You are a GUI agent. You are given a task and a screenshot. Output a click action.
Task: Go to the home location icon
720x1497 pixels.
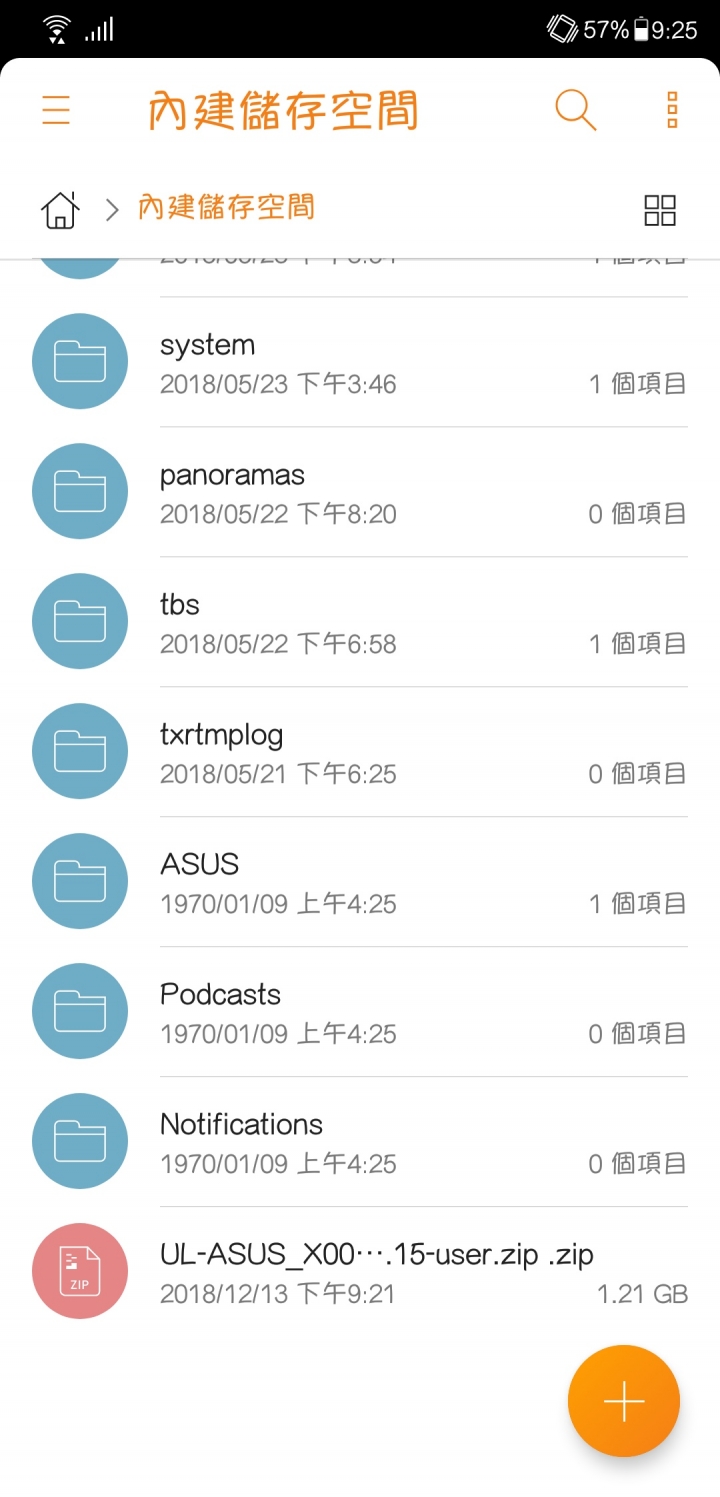point(60,209)
